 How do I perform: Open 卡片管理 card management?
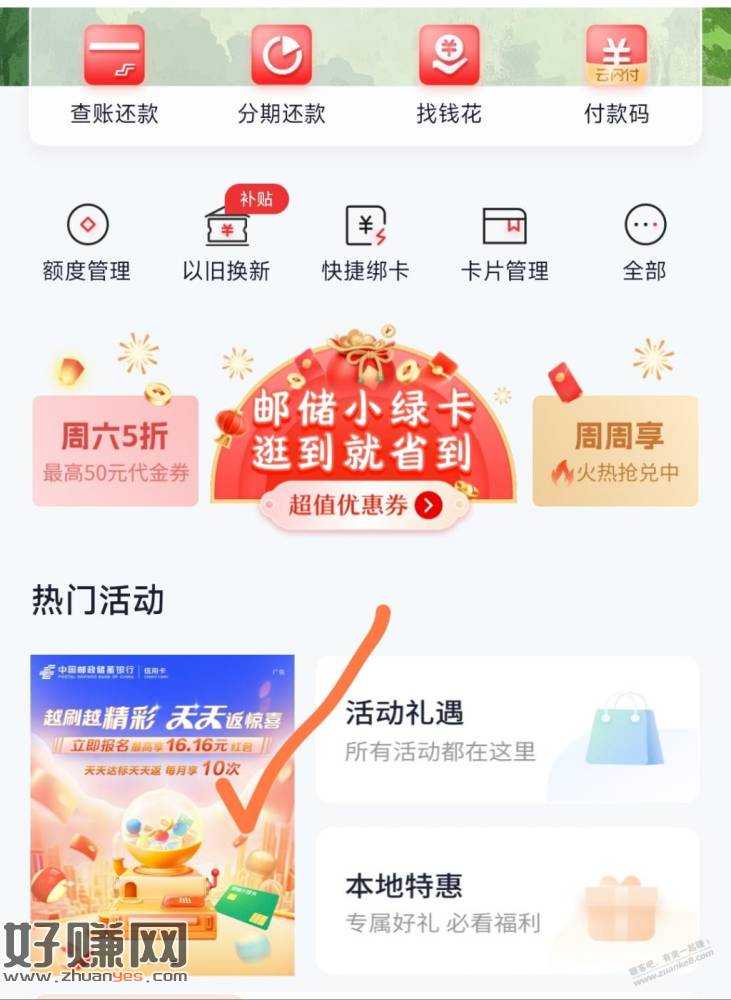tap(504, 242)
